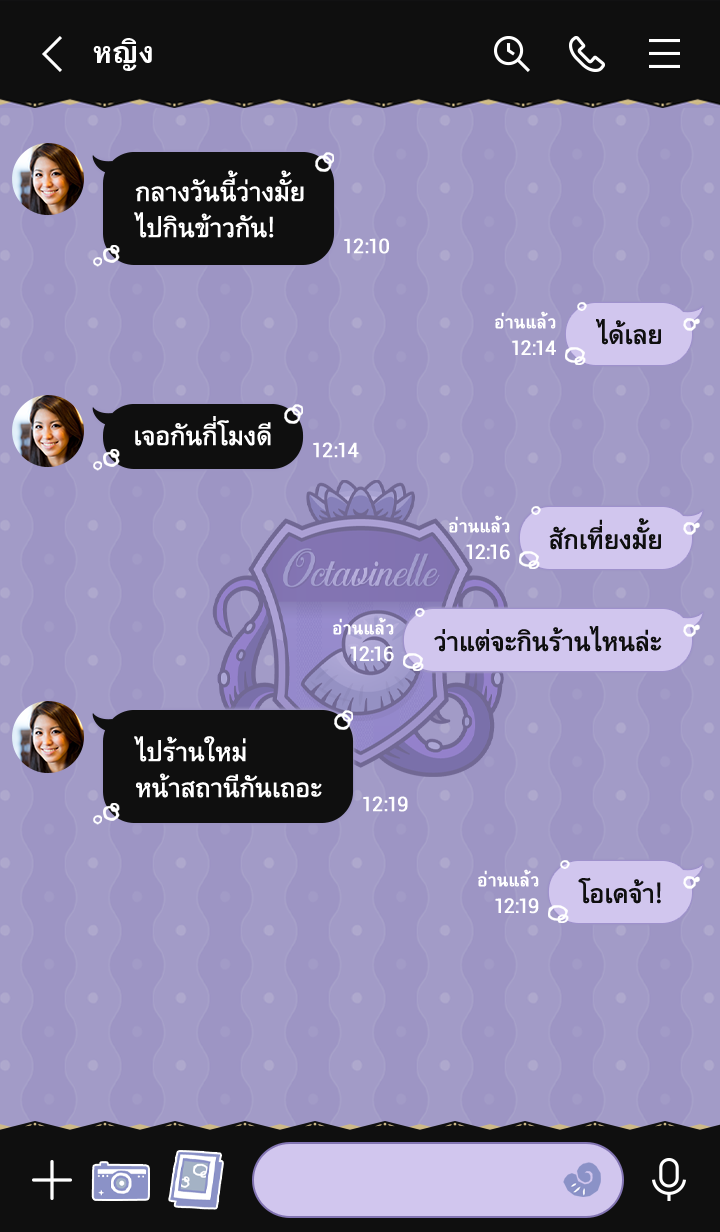Viewport: 720px width, 1232px height.
Task: Open the sticker and emoji picker
Action: pyautogui.click(x=583, y=1181)
